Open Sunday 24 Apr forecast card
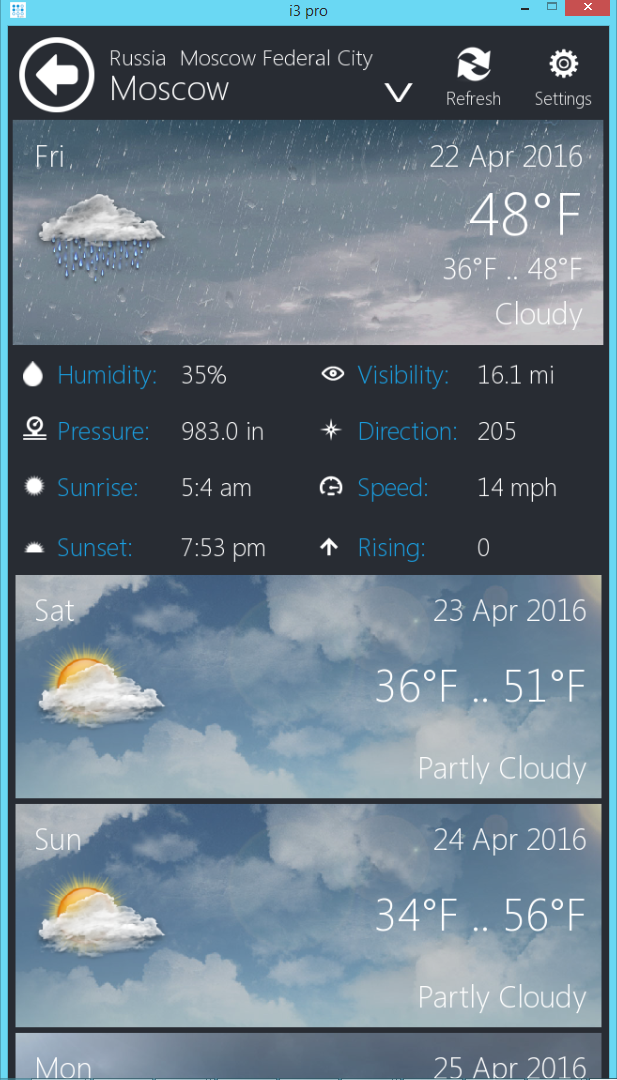617x1080 pixels. pyautogui.click(x=308, y=915)
